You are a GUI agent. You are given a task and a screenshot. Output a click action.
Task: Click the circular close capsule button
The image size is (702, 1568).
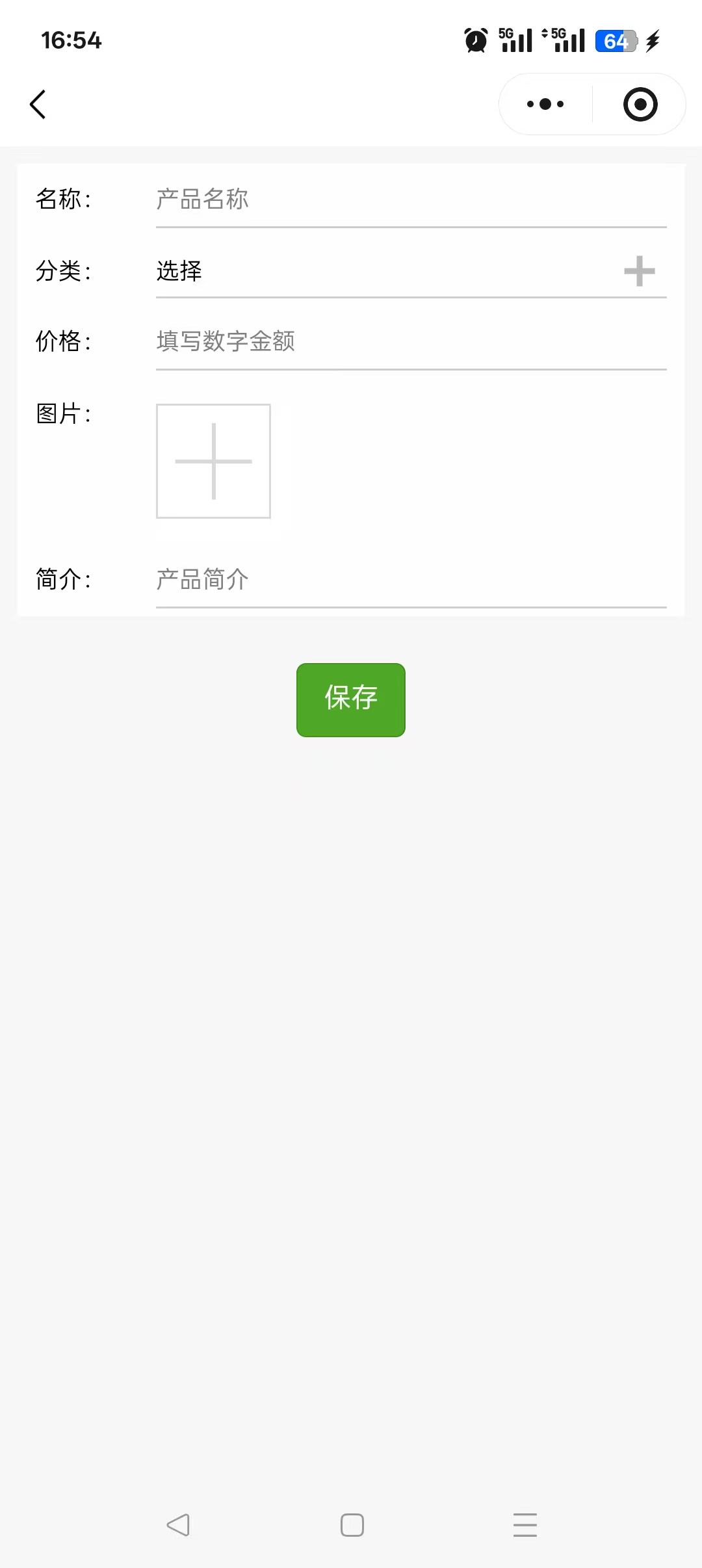pyautogui.click(x=640, y=104)
